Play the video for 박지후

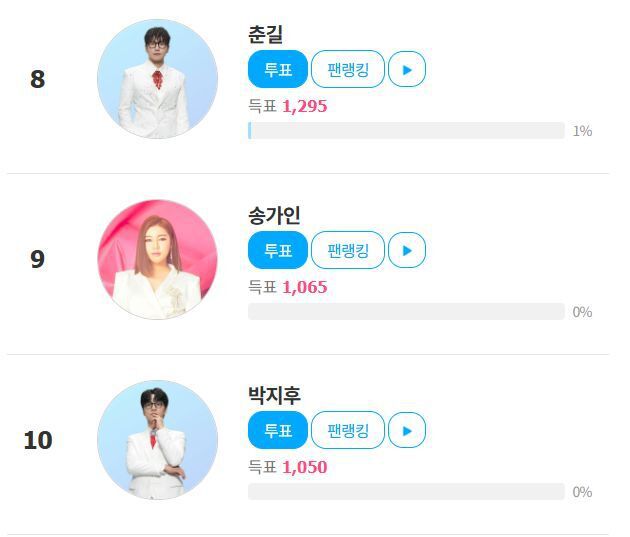407,431
